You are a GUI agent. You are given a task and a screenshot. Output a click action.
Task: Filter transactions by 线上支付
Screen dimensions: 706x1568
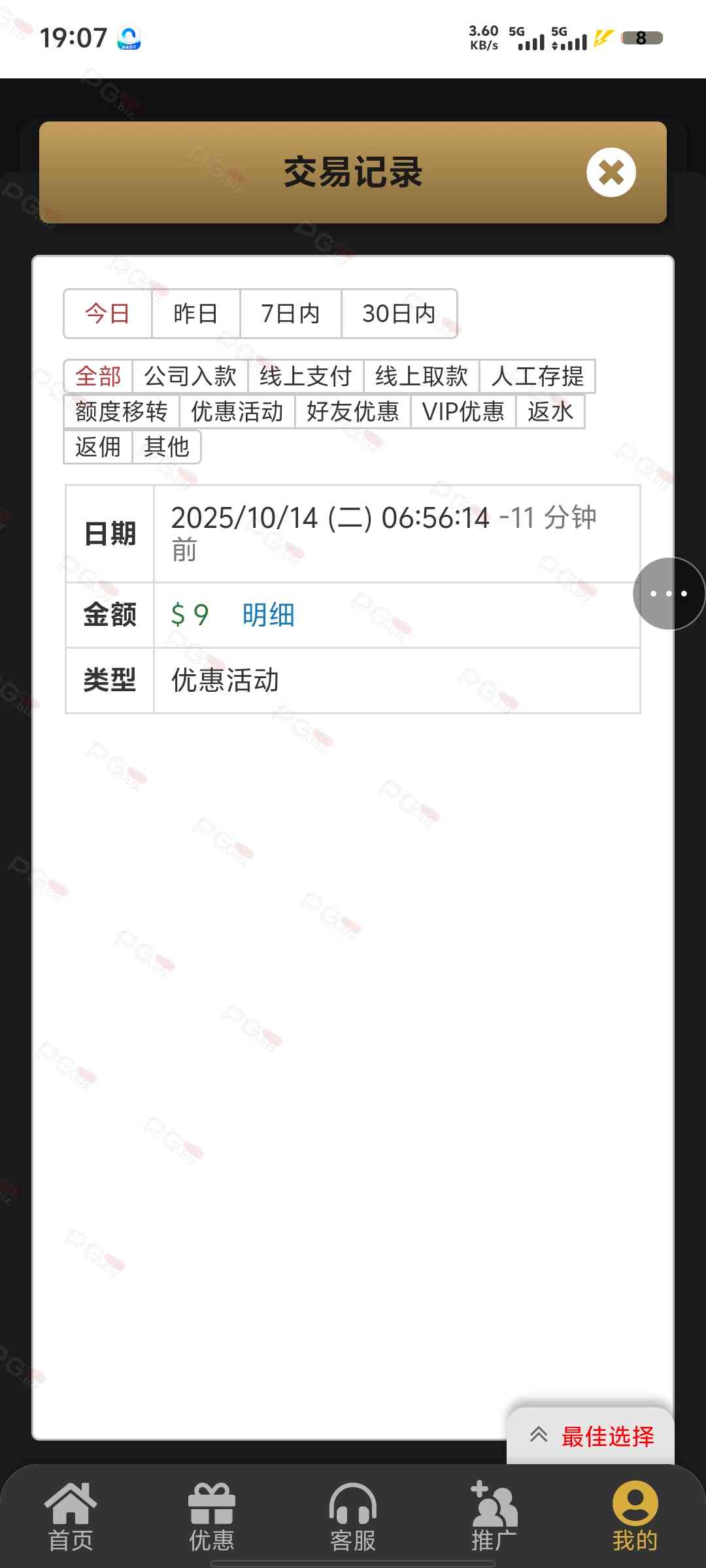(x=305, y=376)
